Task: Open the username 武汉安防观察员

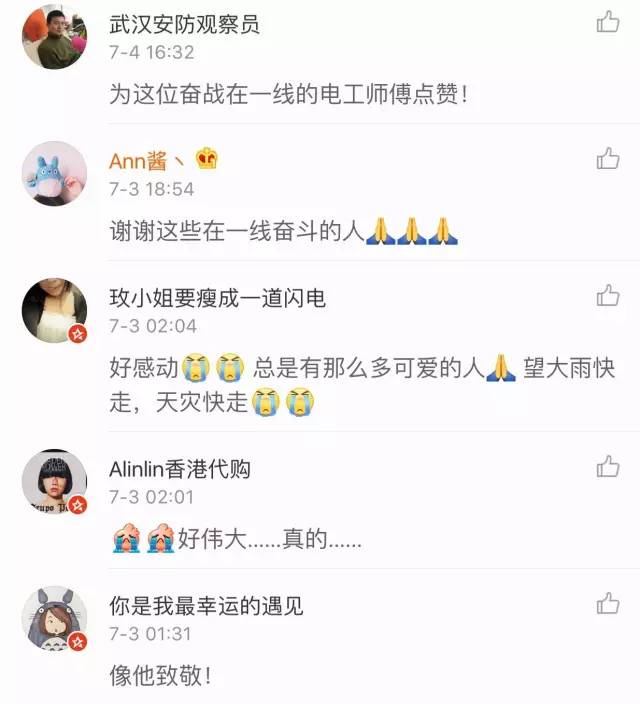Action: [184, 23]
